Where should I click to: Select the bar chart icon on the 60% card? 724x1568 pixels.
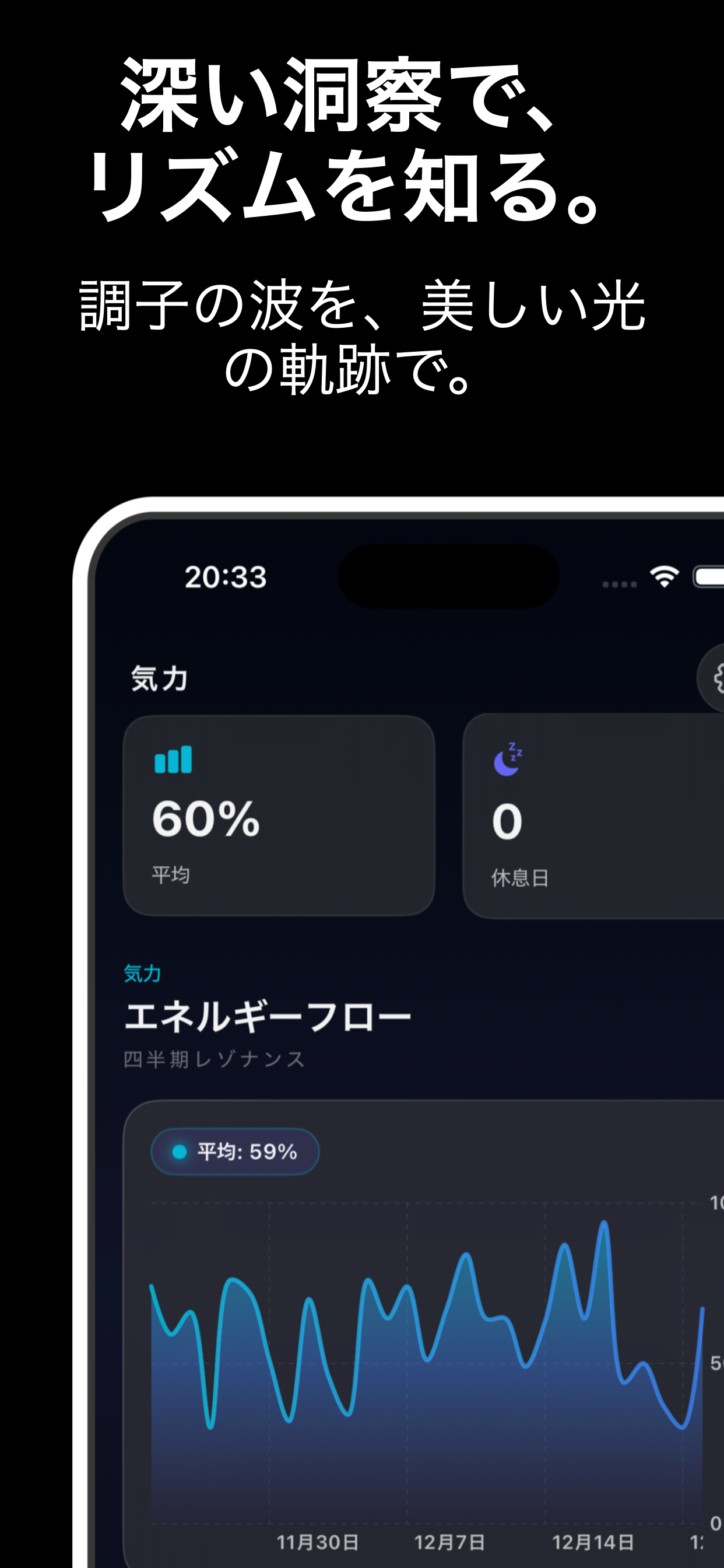[x=173, y=760]
